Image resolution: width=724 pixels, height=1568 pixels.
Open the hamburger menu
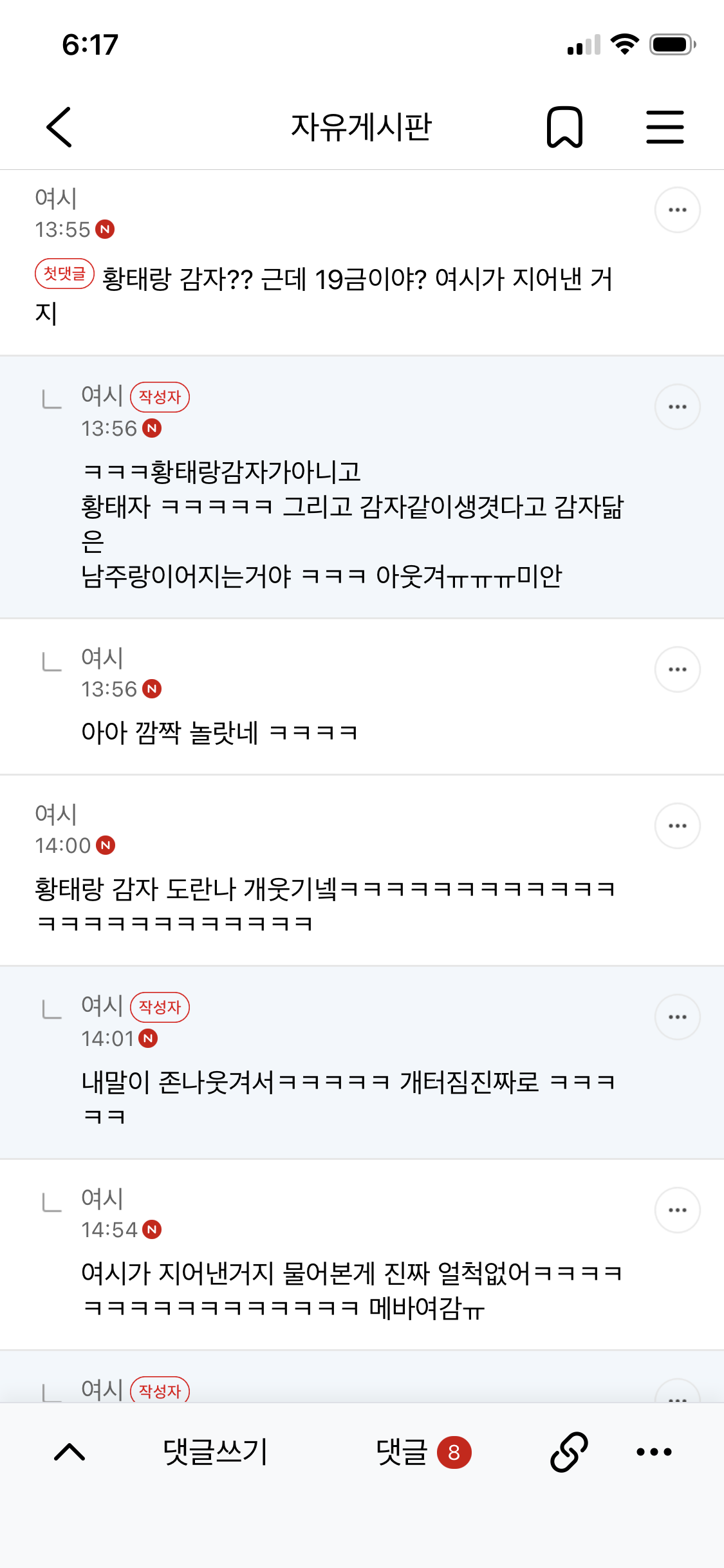665,127
